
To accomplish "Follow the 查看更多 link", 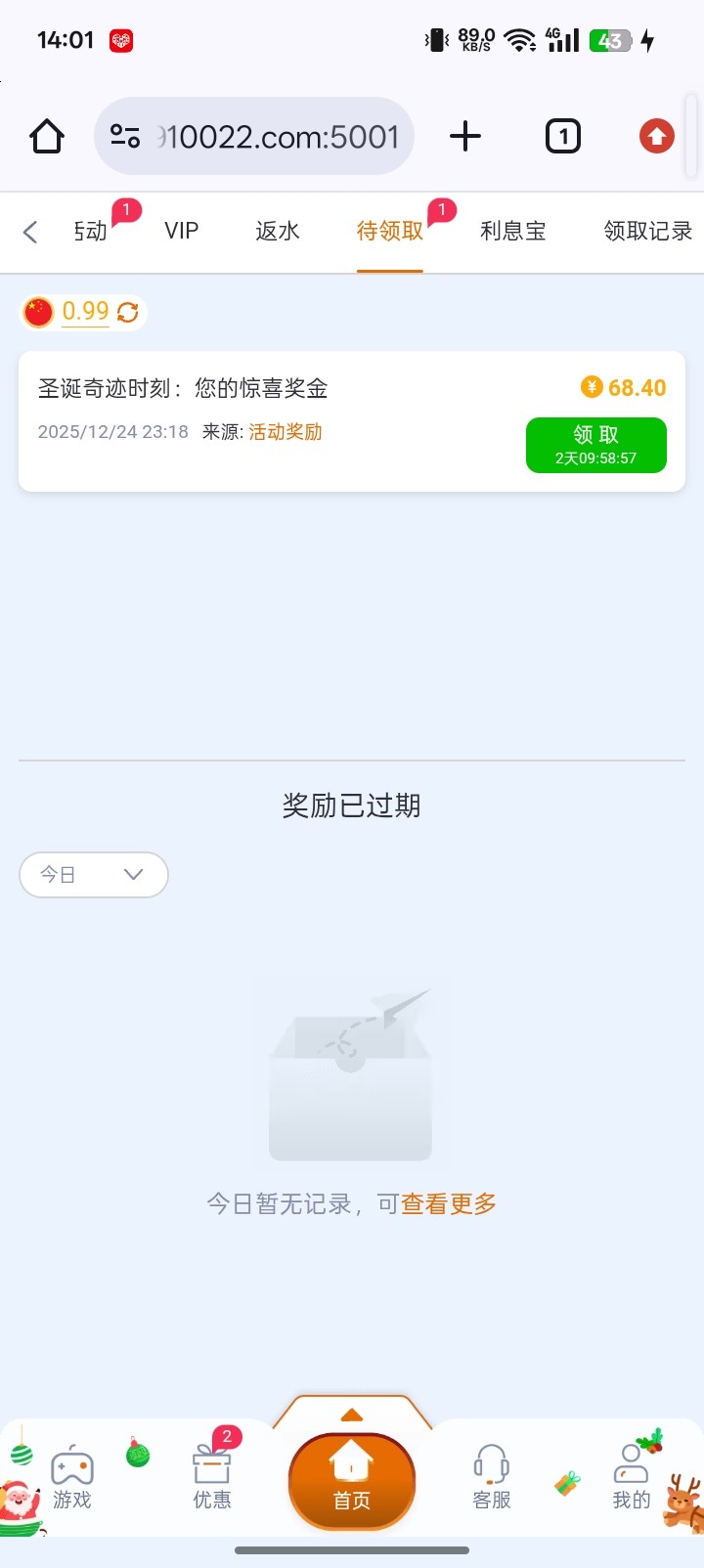I will pyautogui.click(x=448, y=1203).
